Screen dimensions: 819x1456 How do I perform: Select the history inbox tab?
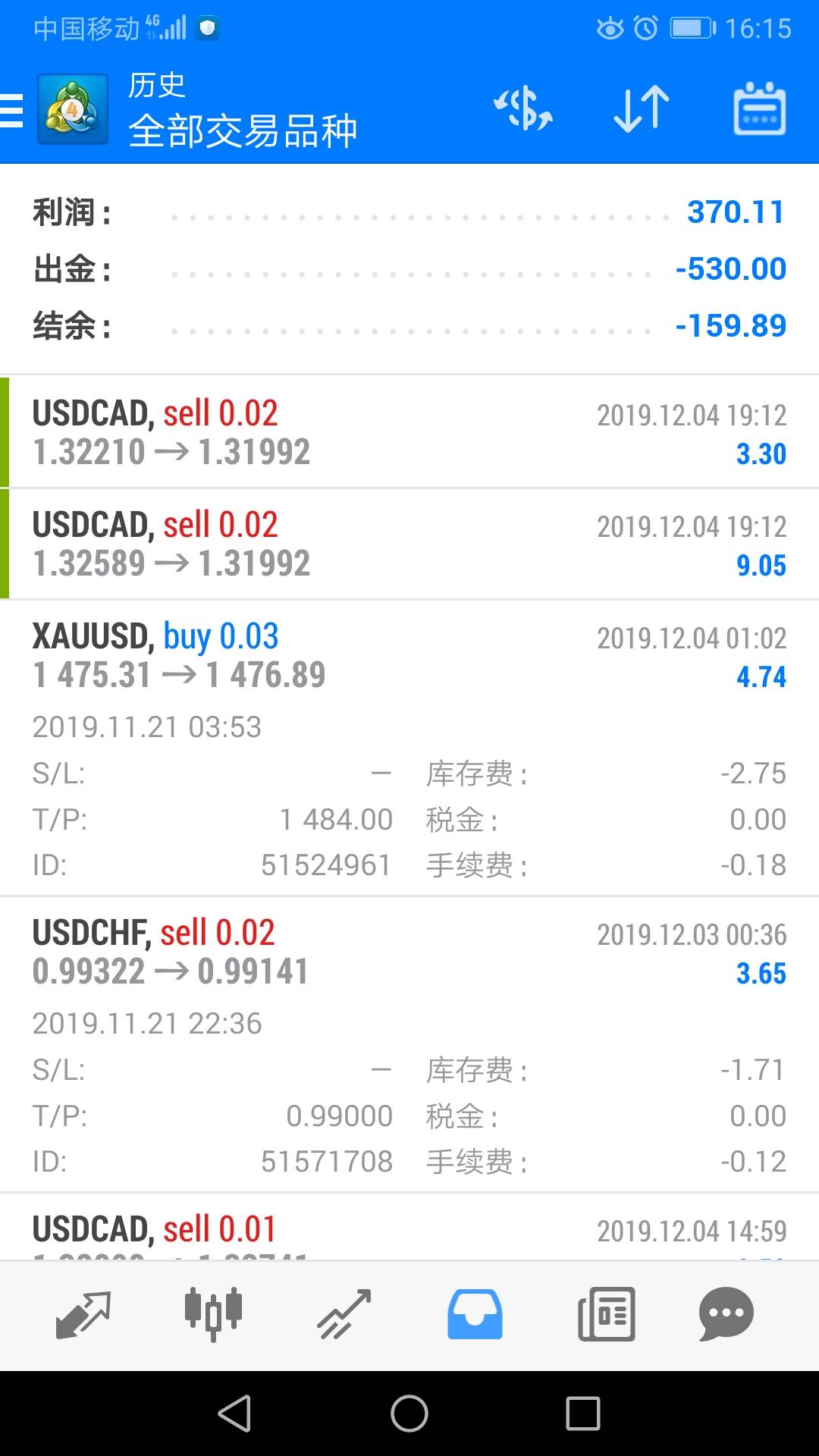tap(475, 1314)
